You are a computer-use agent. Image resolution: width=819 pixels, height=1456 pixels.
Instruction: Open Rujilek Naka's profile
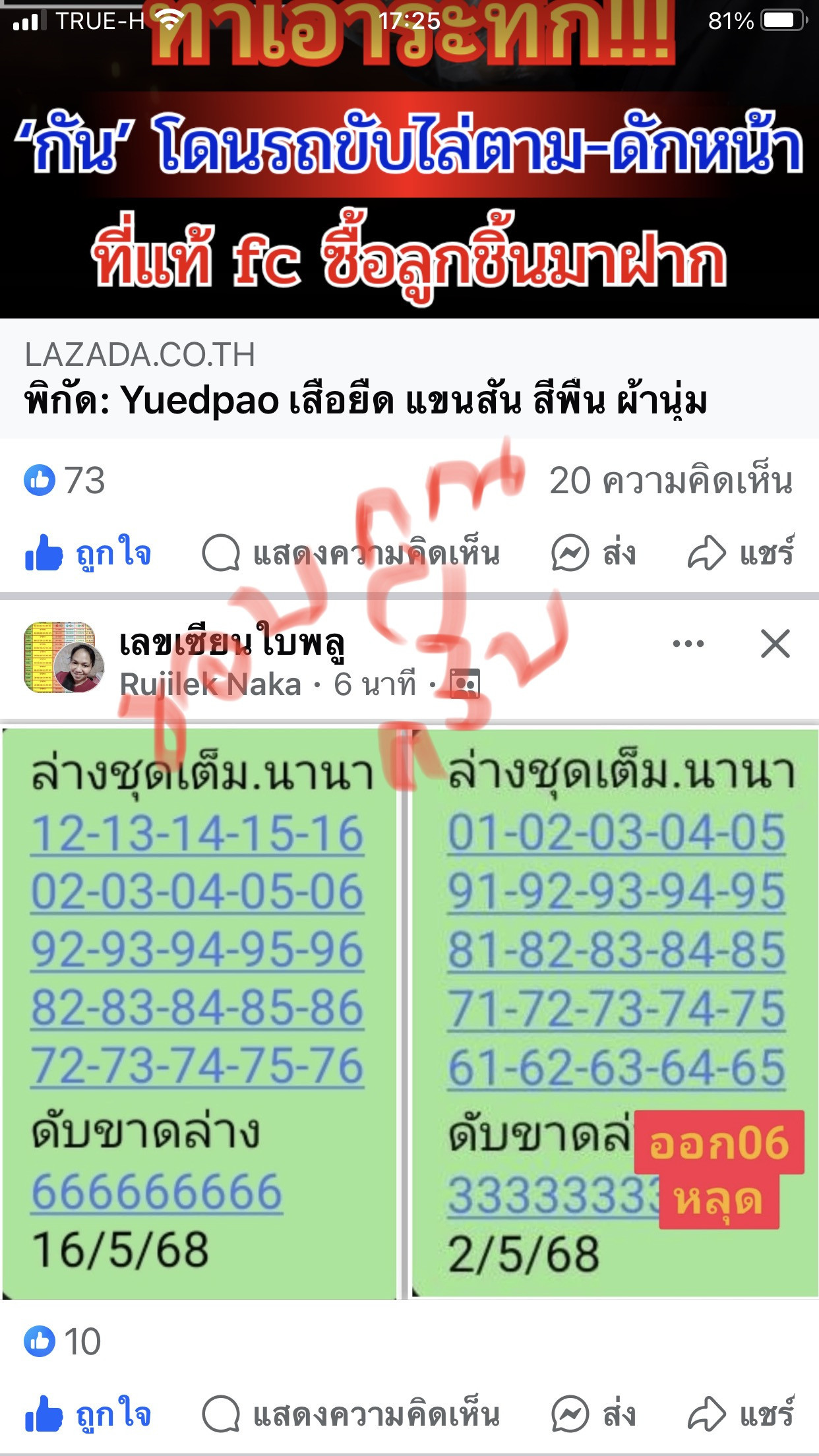pos(210,684)
